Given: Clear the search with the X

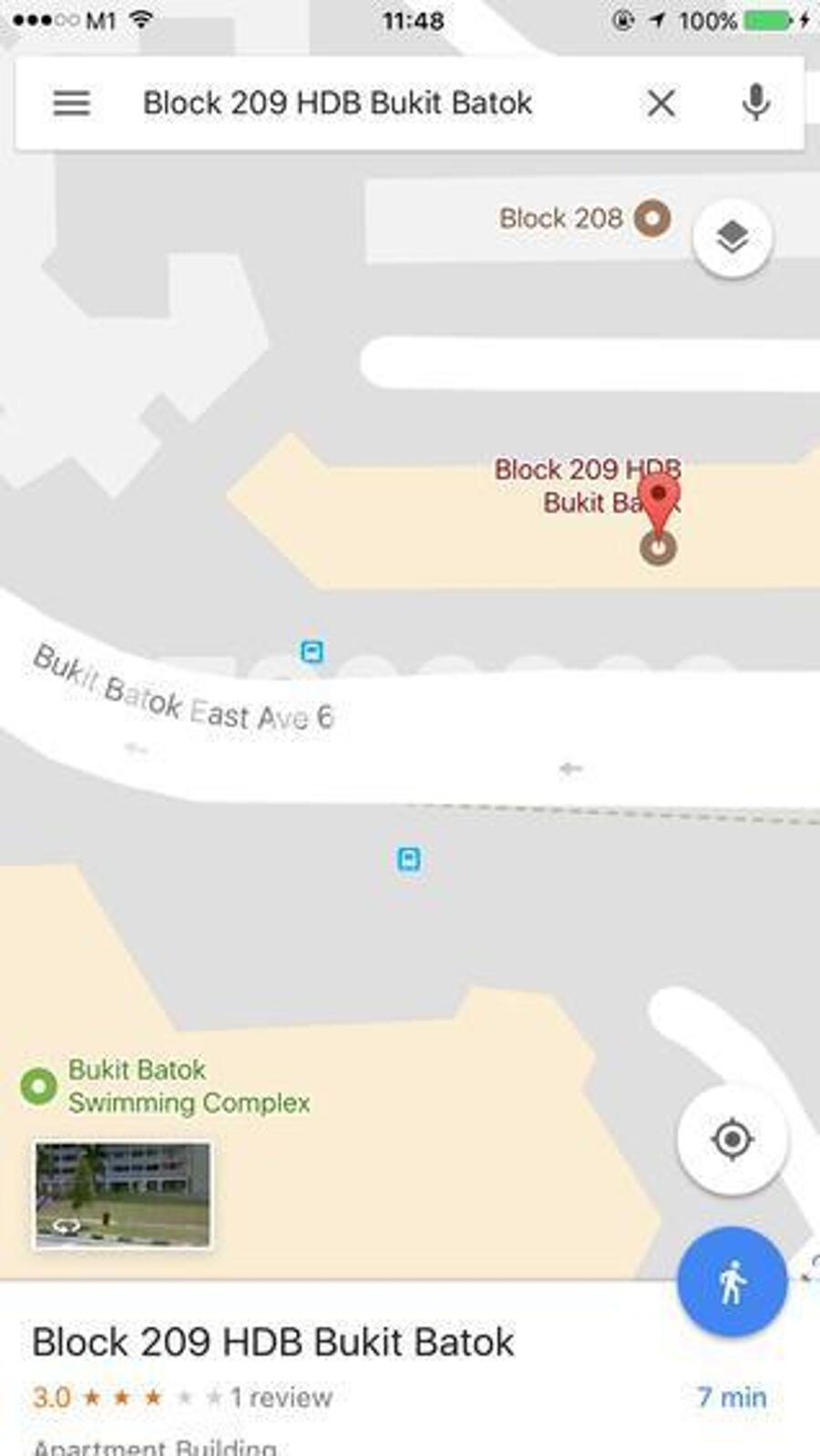Looking at the screenshot, I should [x=661, y=103].
